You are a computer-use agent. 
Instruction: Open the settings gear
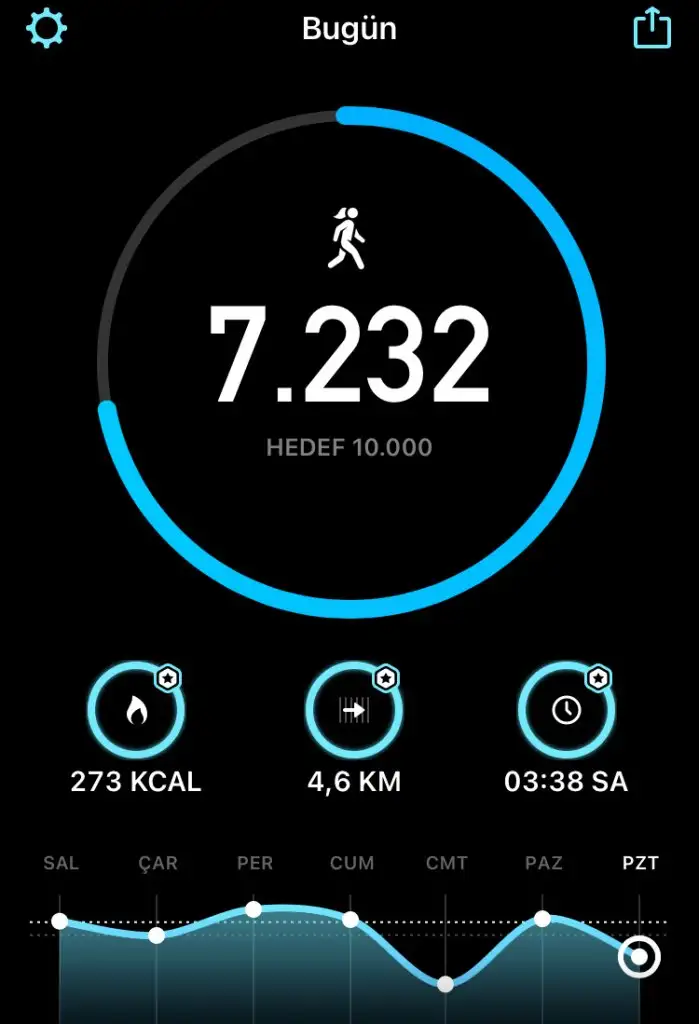point(46,29)
